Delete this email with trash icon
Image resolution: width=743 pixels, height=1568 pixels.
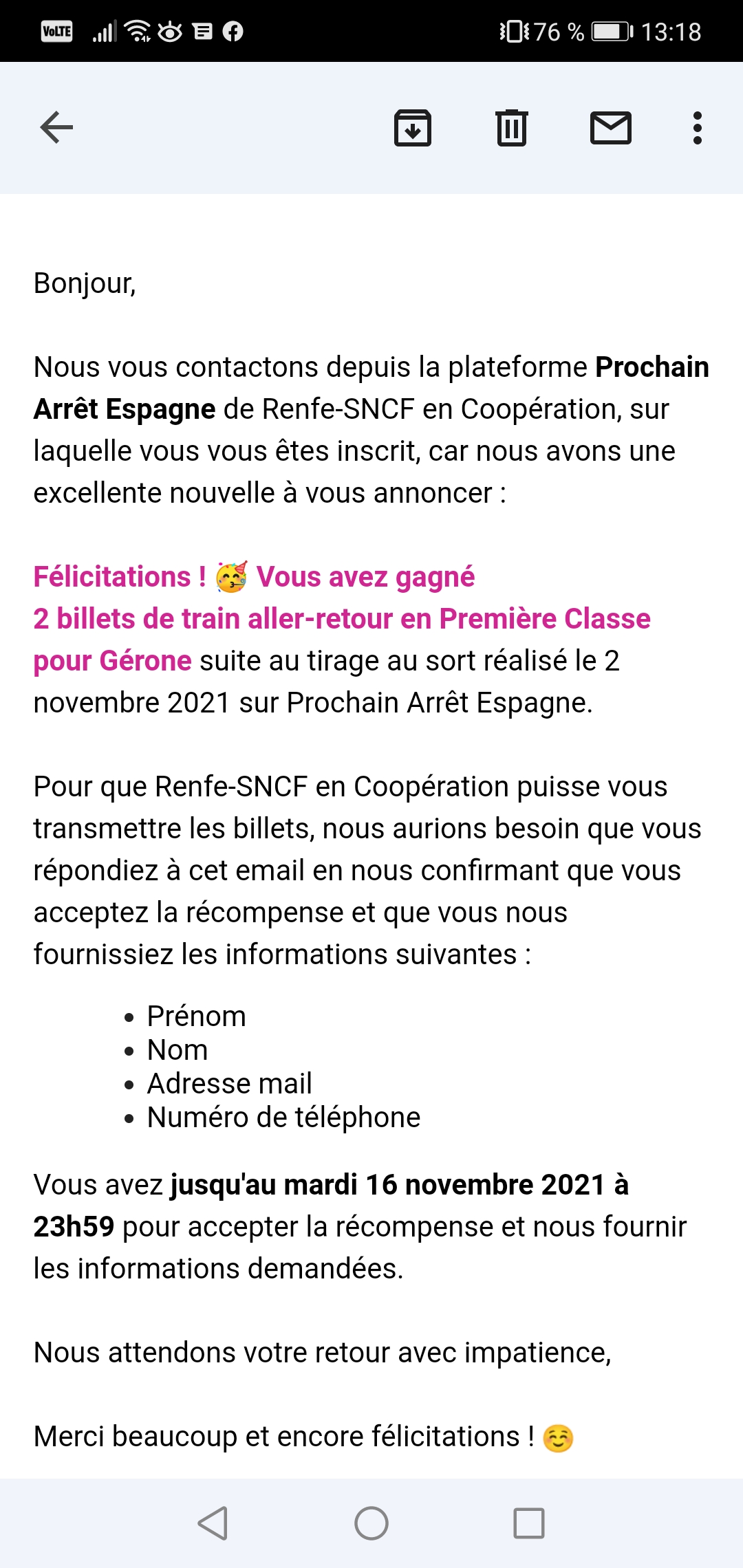tap(512, 128)
